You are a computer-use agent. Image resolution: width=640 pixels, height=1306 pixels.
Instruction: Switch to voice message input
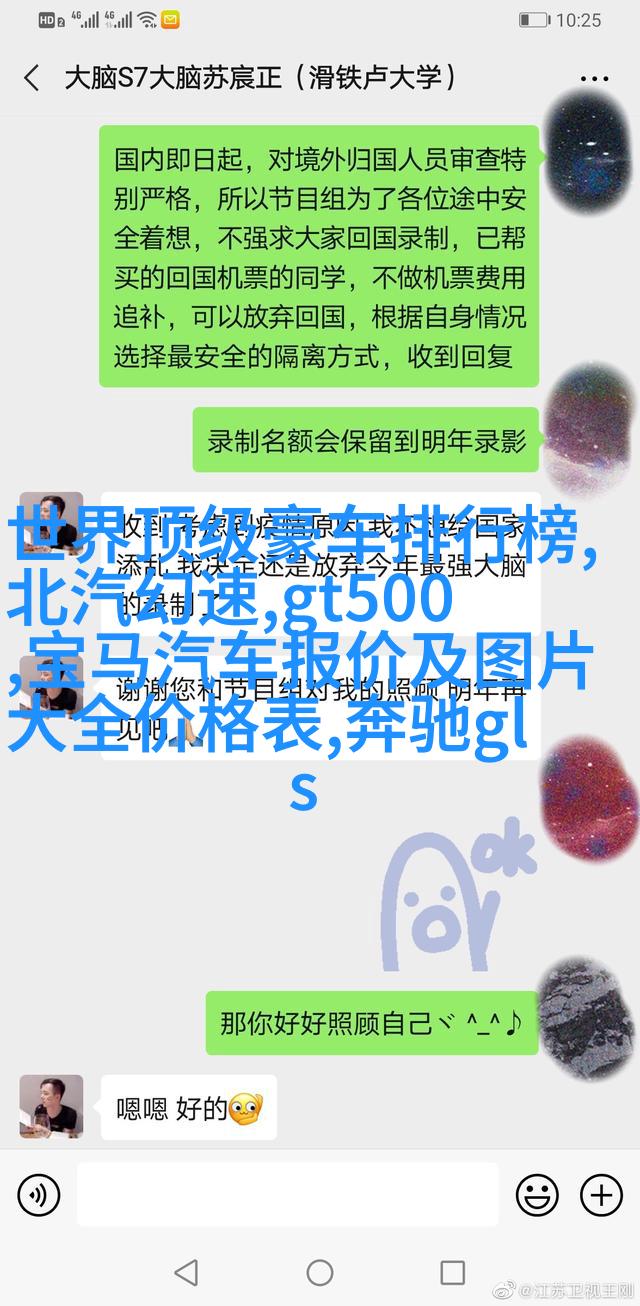pyautogui.click(x=38, y=1195)
